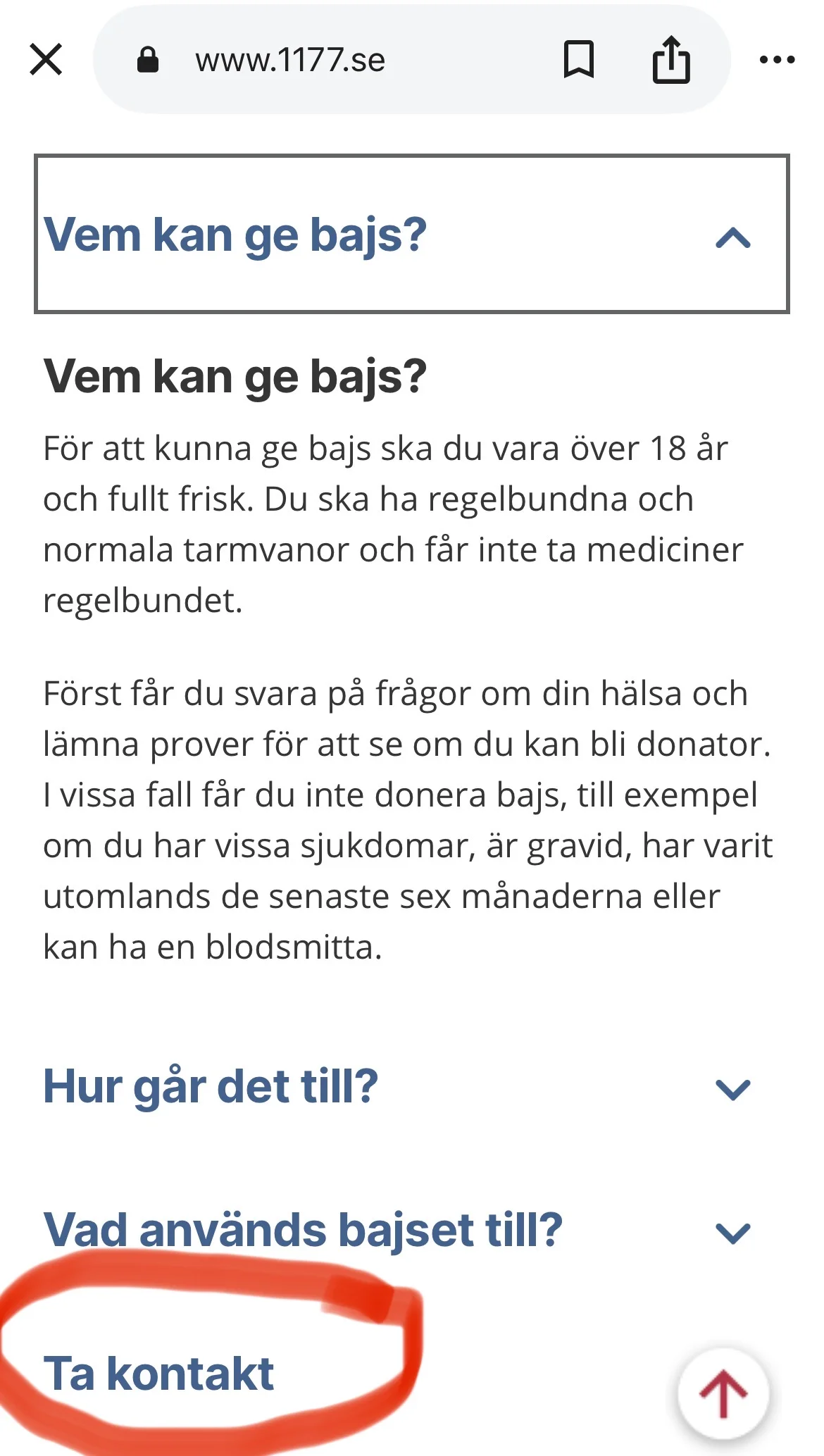Image resolution: width=824 pixels, height=1456 pixels.
Task: Open the three-dot overflow menu
Action: [x=778, y=60]
